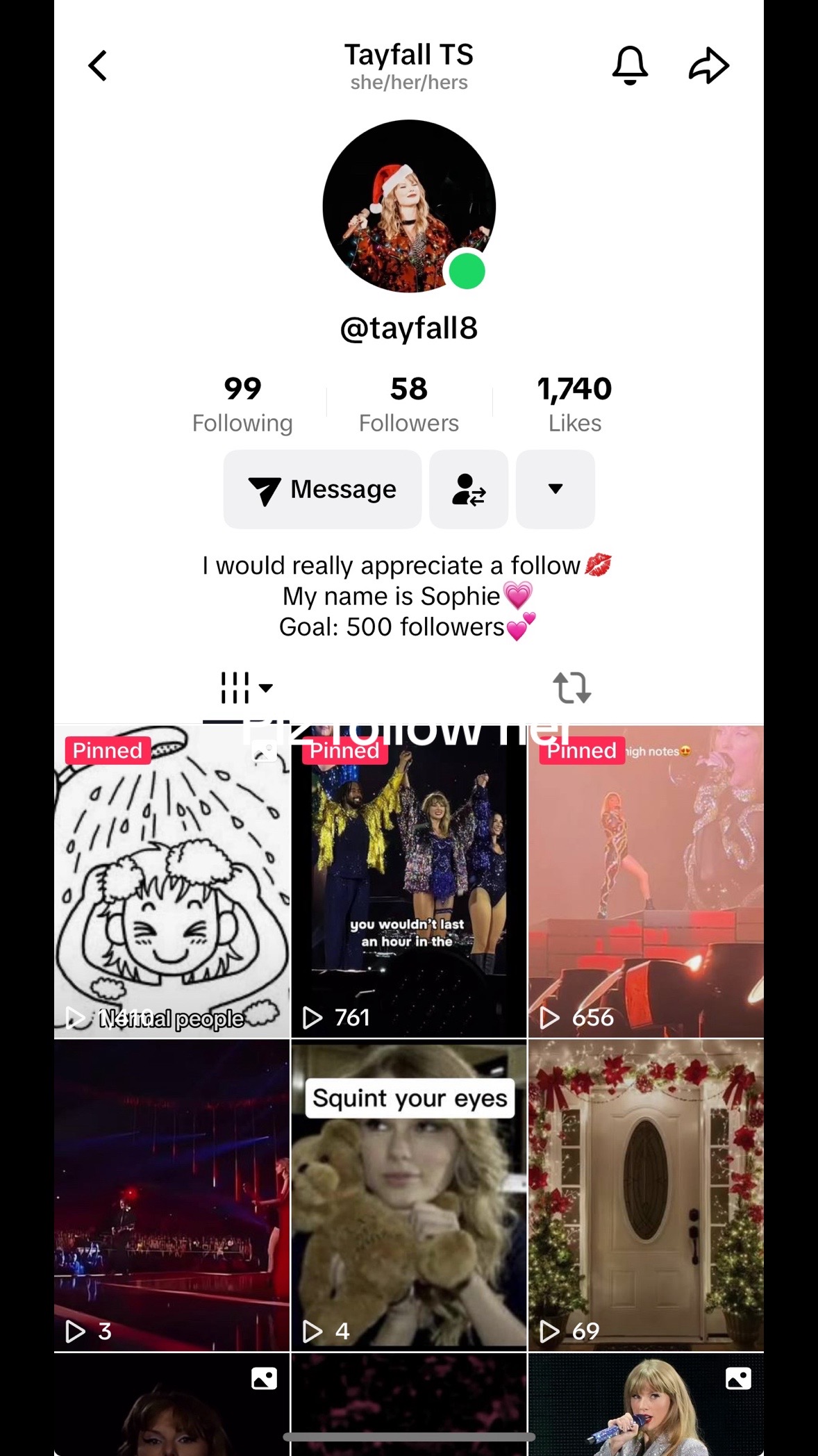Open the profile picture of @tayfall8
Viewport: 818px width, 1456px height.
pyautogui.click(x=409, y=206)
